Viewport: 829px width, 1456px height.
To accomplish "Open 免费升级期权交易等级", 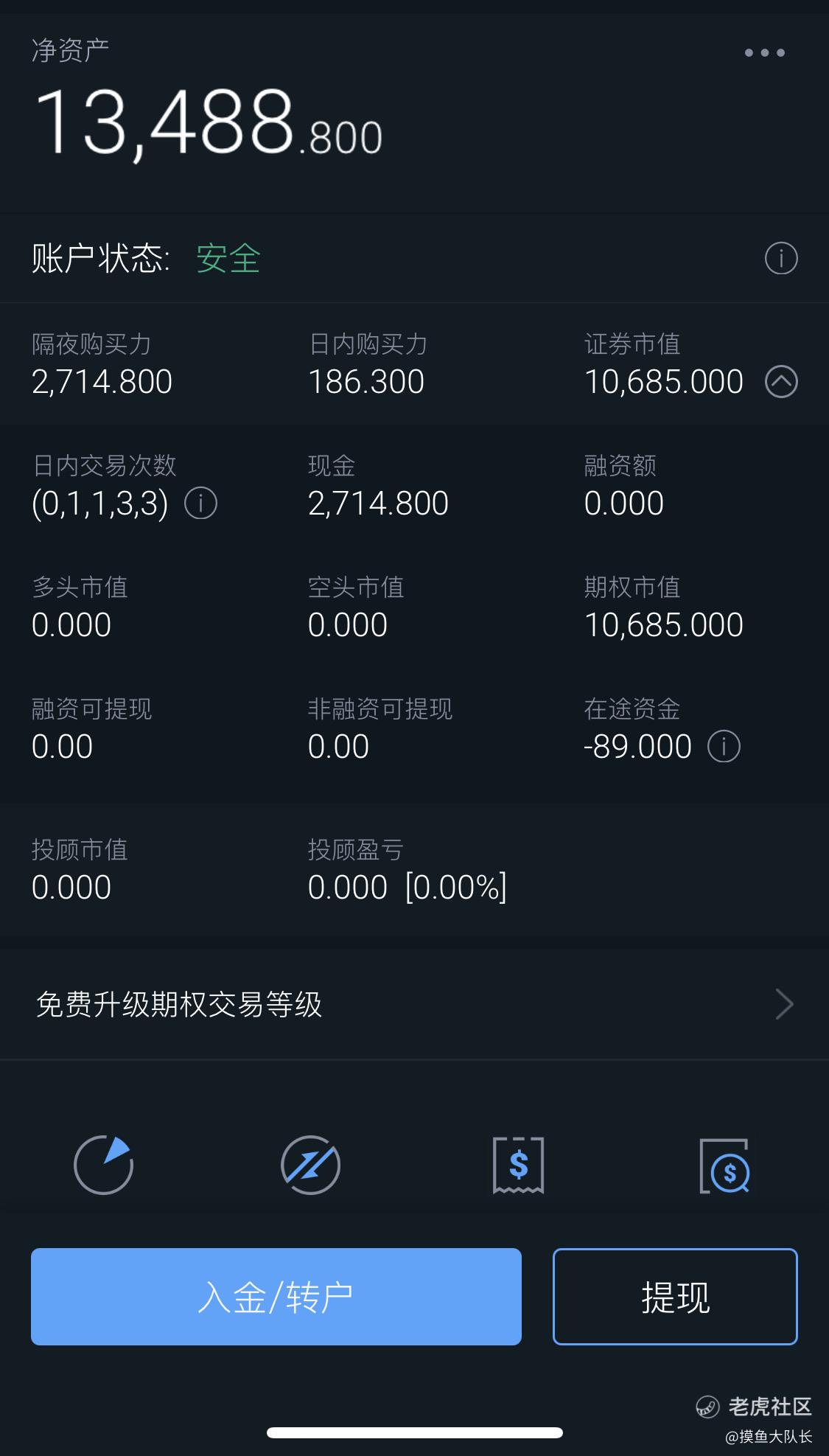I will point(414,1004).
